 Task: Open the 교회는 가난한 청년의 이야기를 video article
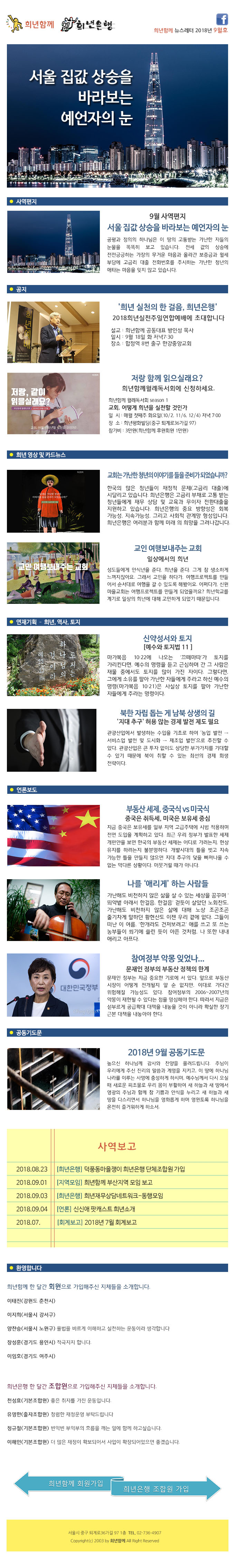tap(167, 475)
